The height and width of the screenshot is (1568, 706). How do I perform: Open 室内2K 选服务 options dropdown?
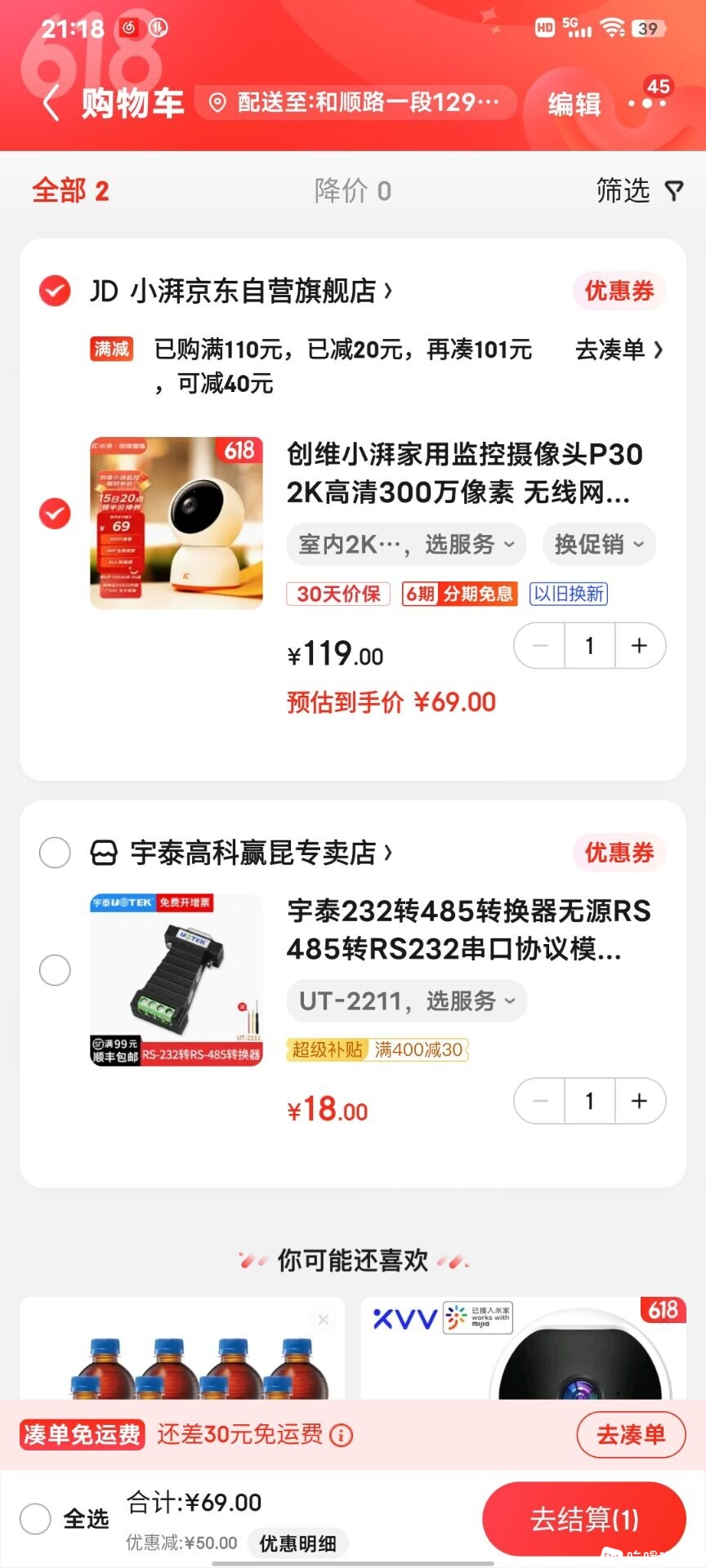point(406,544)
